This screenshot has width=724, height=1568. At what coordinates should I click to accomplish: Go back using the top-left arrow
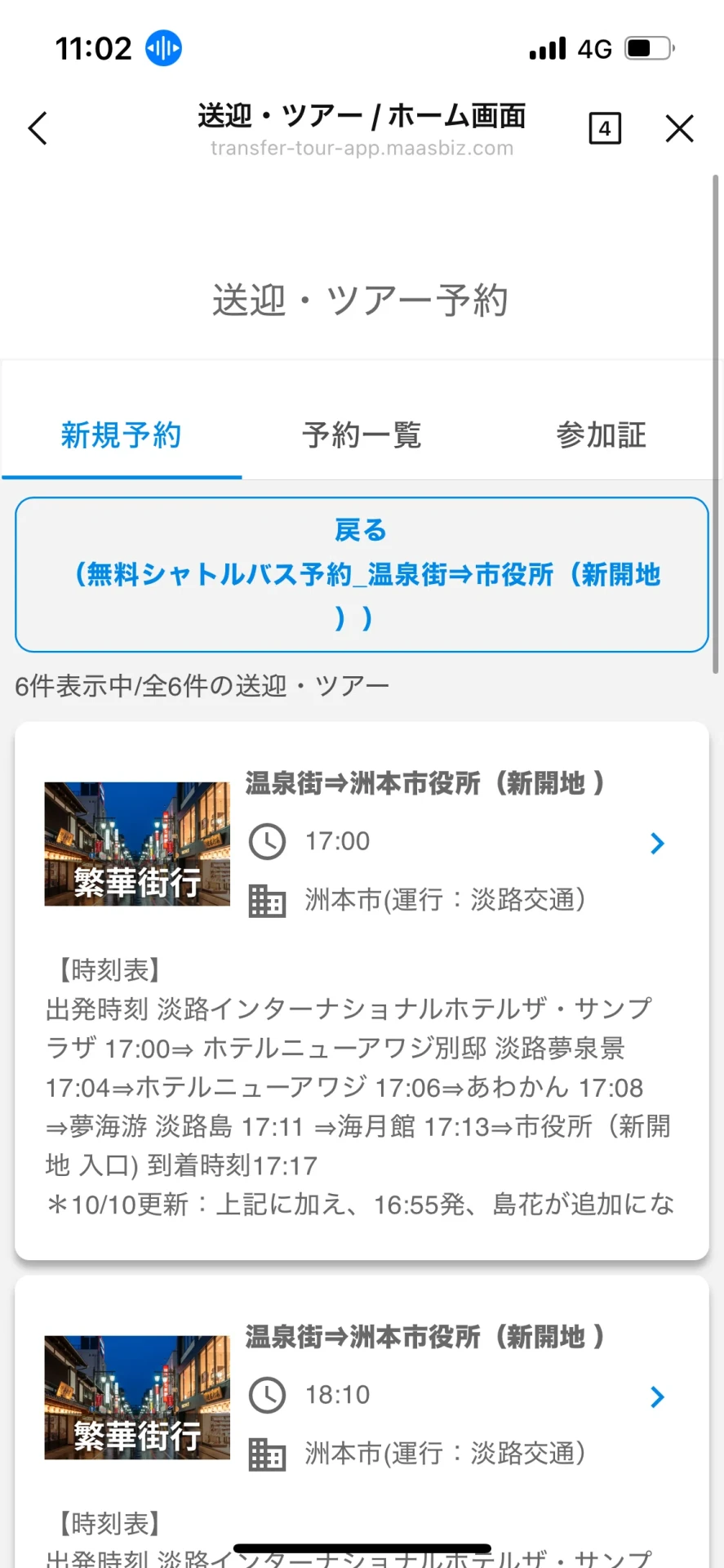point(38,128)
